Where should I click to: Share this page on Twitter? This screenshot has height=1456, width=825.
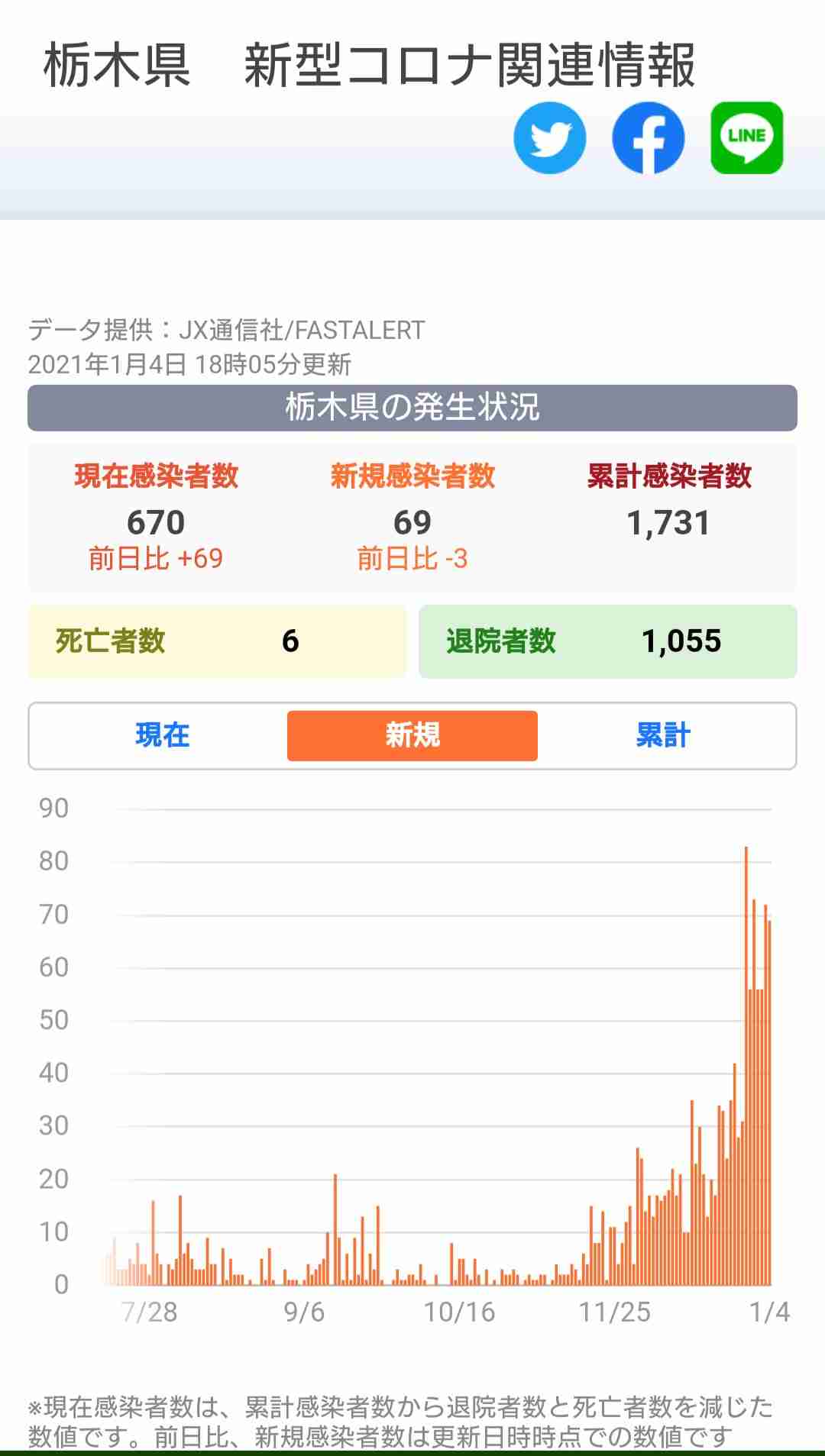[550, 138]
